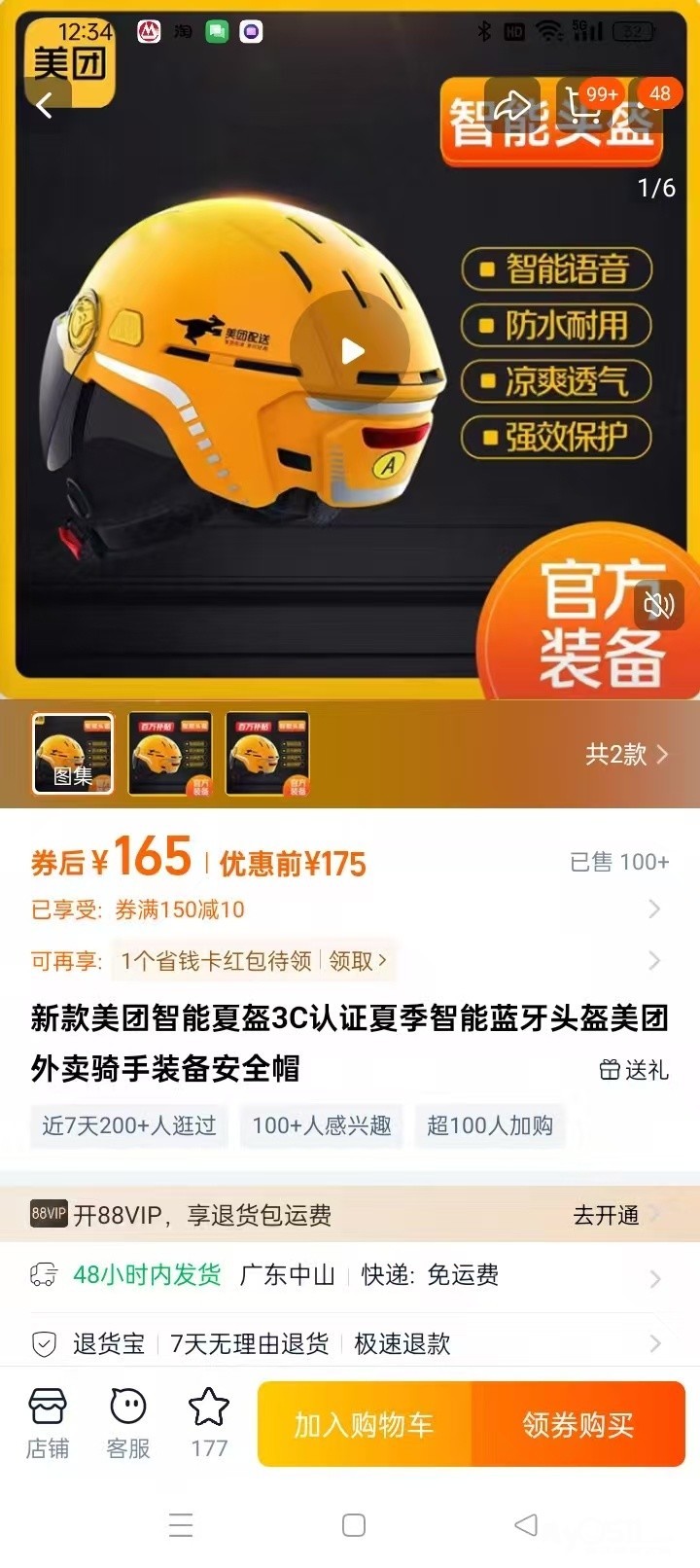
Task: View all styles via 共2款
Action: tap(626, 754)
